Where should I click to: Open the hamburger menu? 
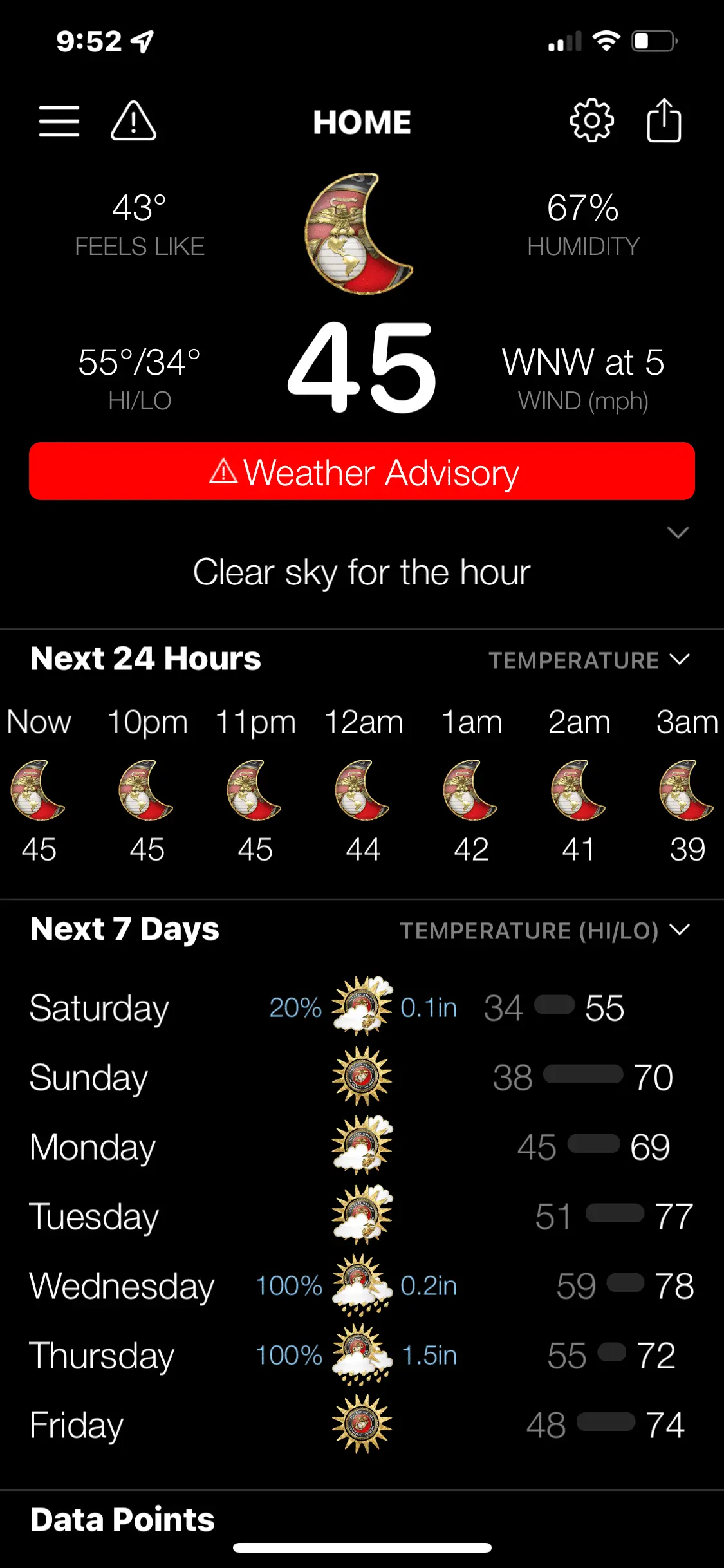[x=59, y=121]
